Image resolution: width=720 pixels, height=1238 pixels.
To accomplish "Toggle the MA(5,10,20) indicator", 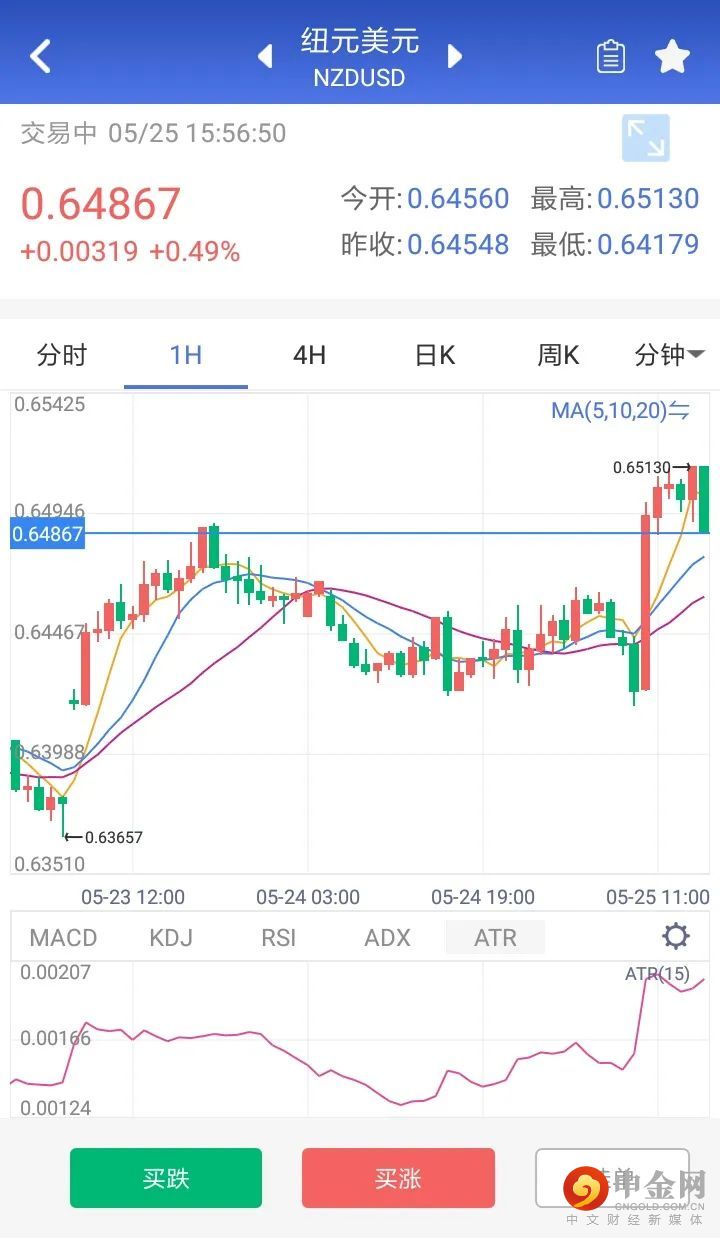I will [x=620, y=410].
